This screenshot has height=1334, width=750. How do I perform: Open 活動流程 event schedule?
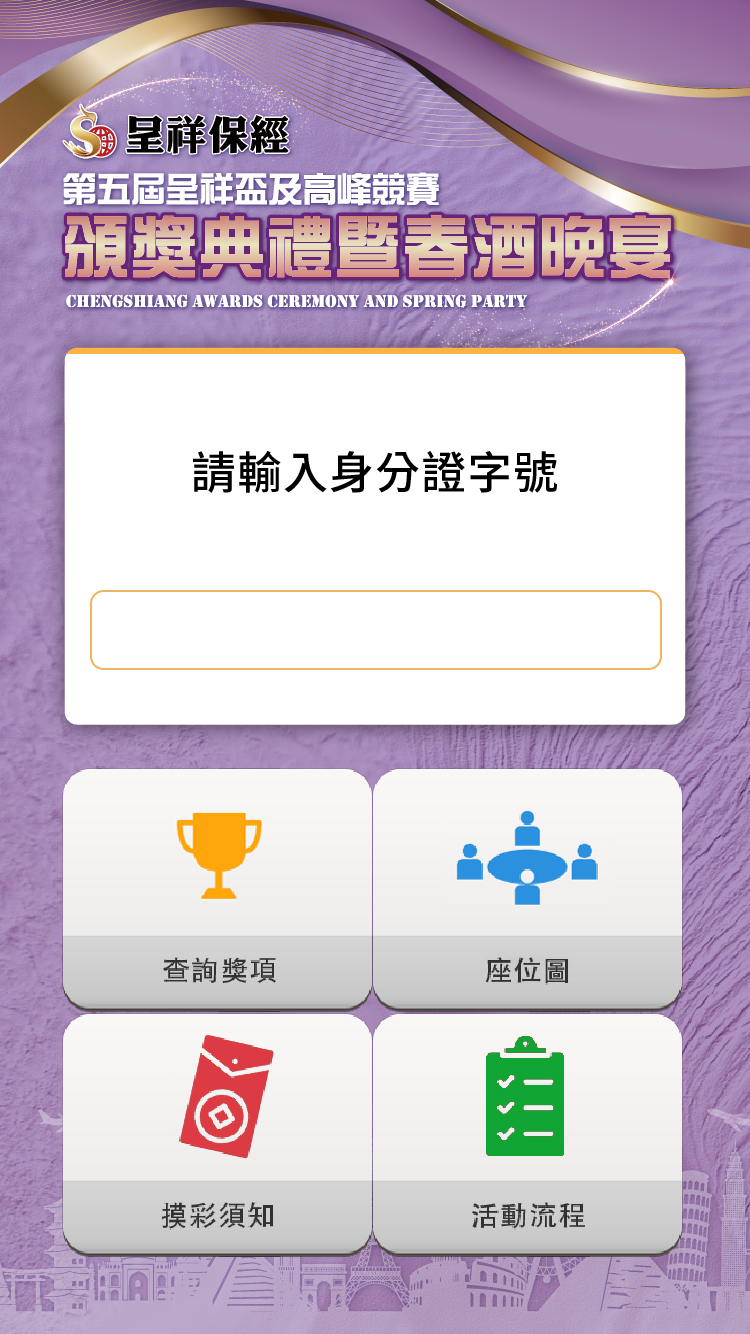(527, 1133)
